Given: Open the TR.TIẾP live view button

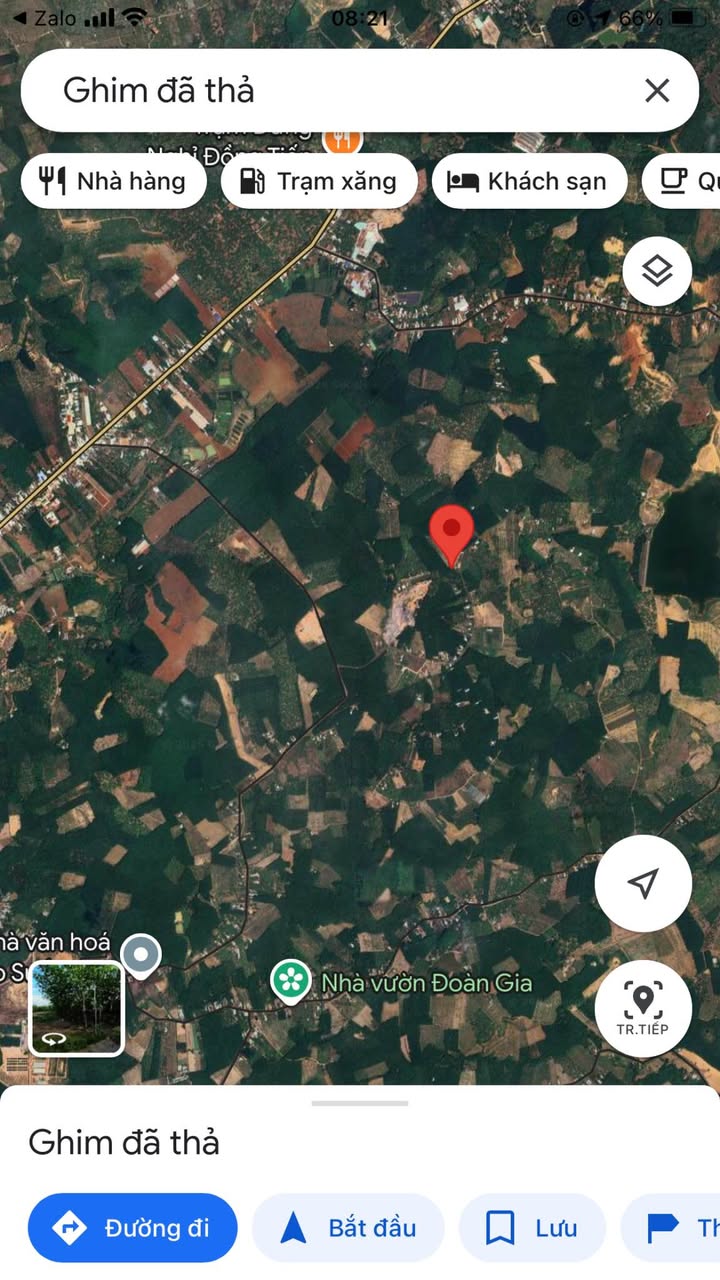Looking at the screenshot, I should [x=642, y=1008].
